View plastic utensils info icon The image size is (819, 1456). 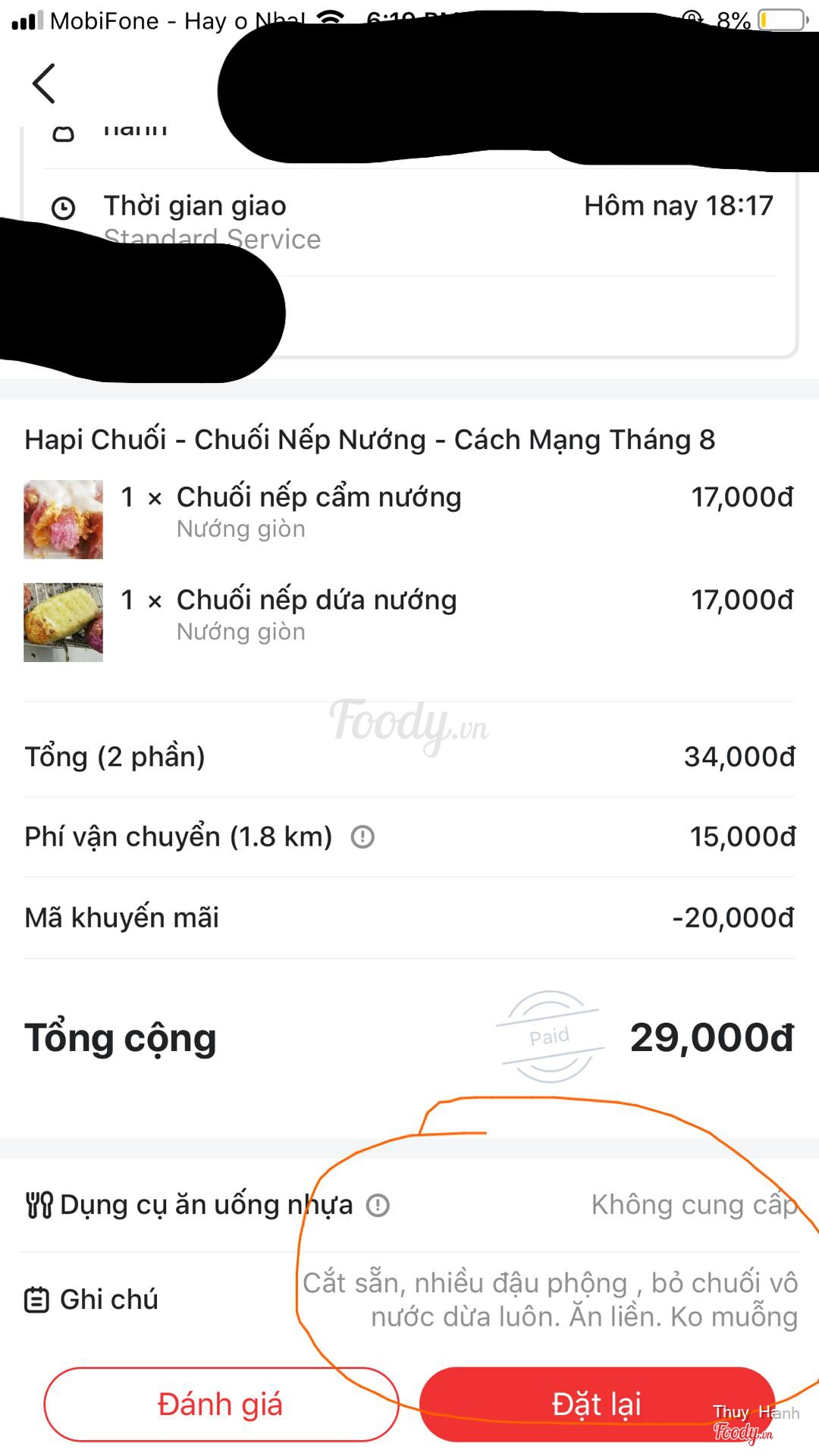tap(378, 1205)
